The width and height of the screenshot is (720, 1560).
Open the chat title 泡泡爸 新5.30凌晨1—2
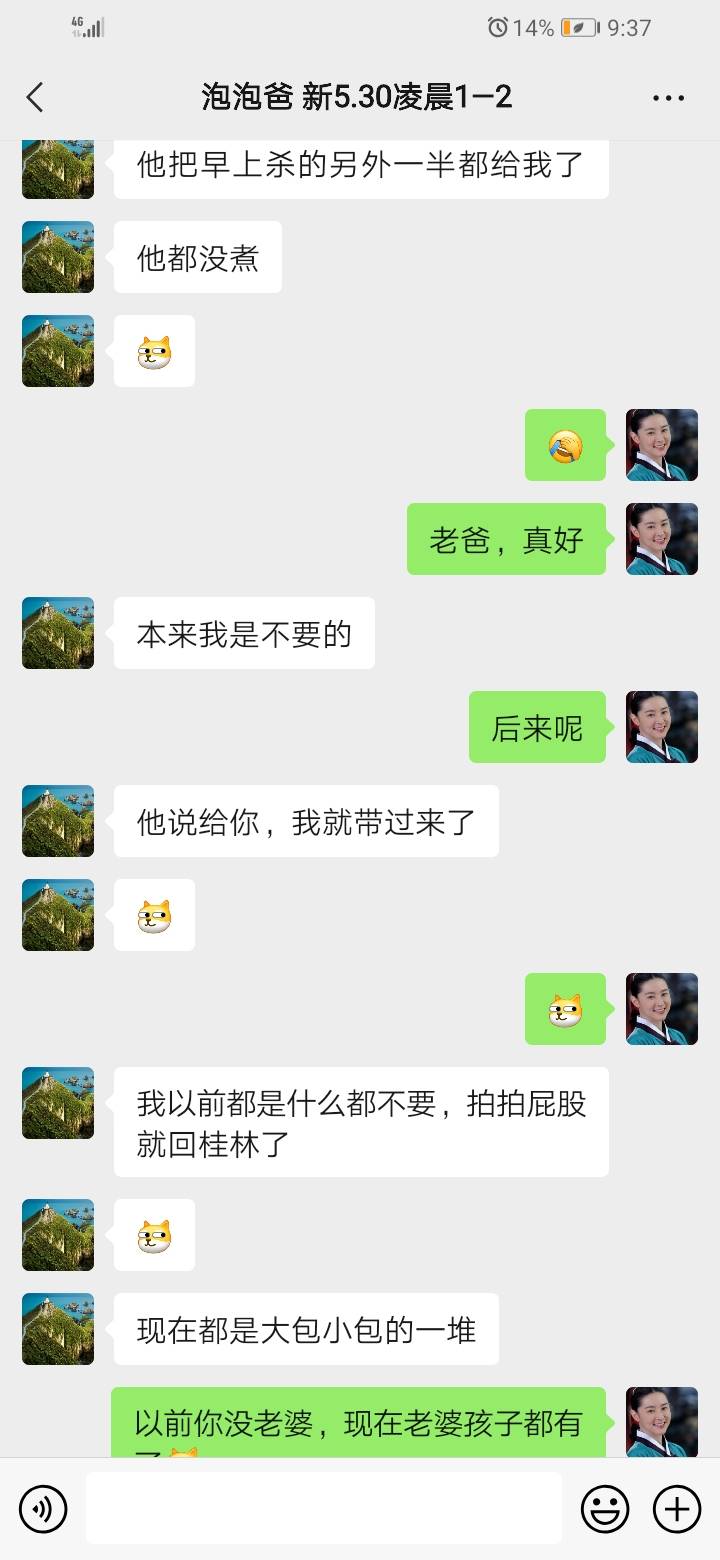[x=360, y=97]
